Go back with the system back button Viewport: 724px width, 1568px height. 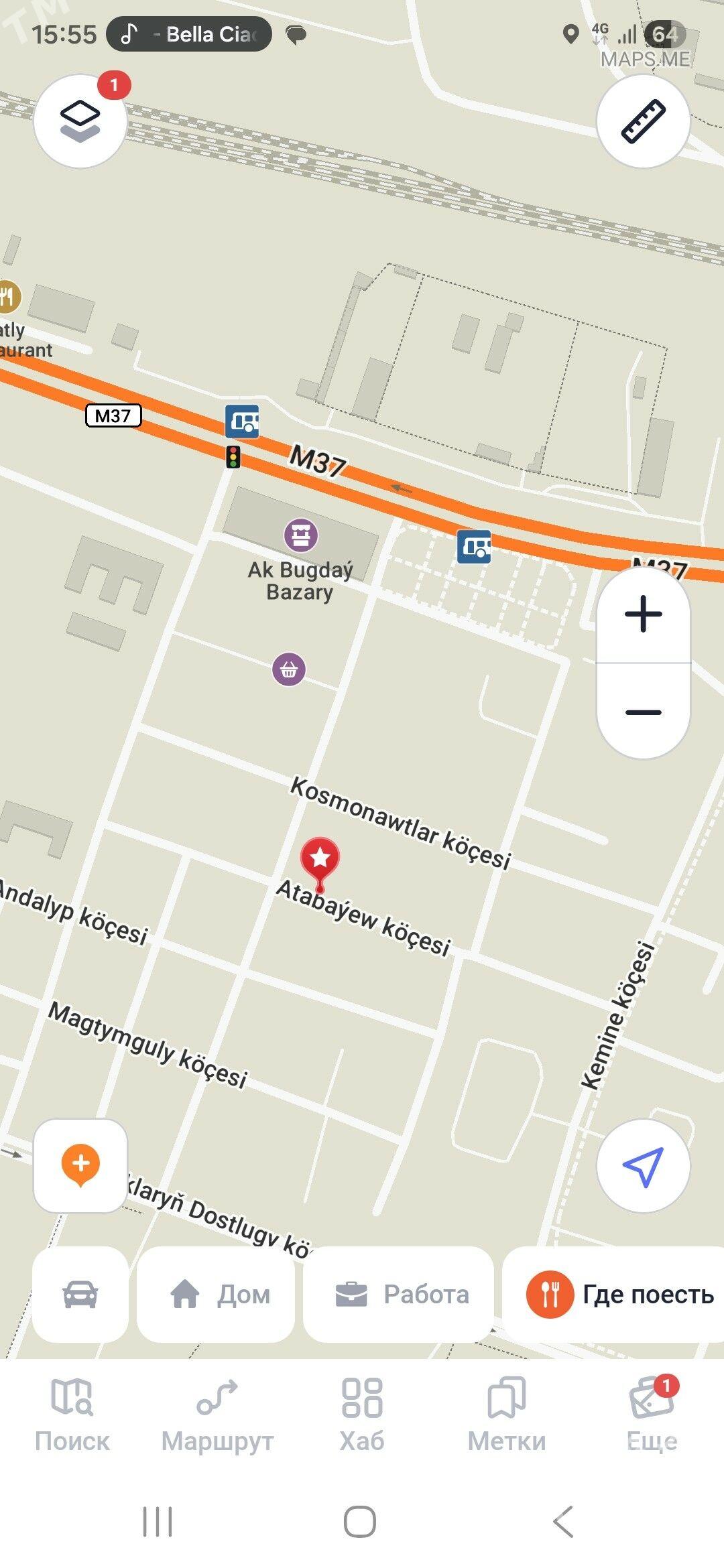point(563,1521)
